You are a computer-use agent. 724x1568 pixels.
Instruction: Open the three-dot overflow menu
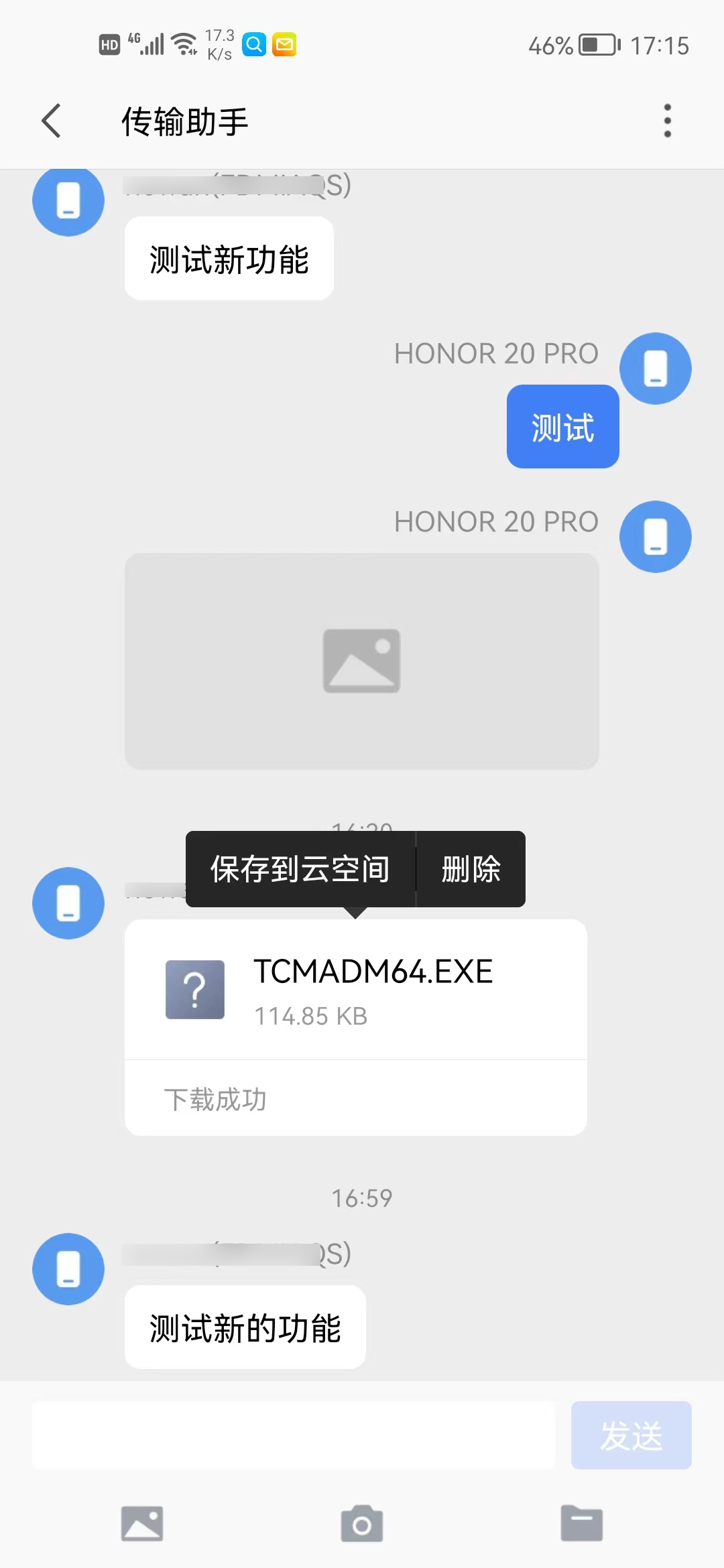coord(667,121)
